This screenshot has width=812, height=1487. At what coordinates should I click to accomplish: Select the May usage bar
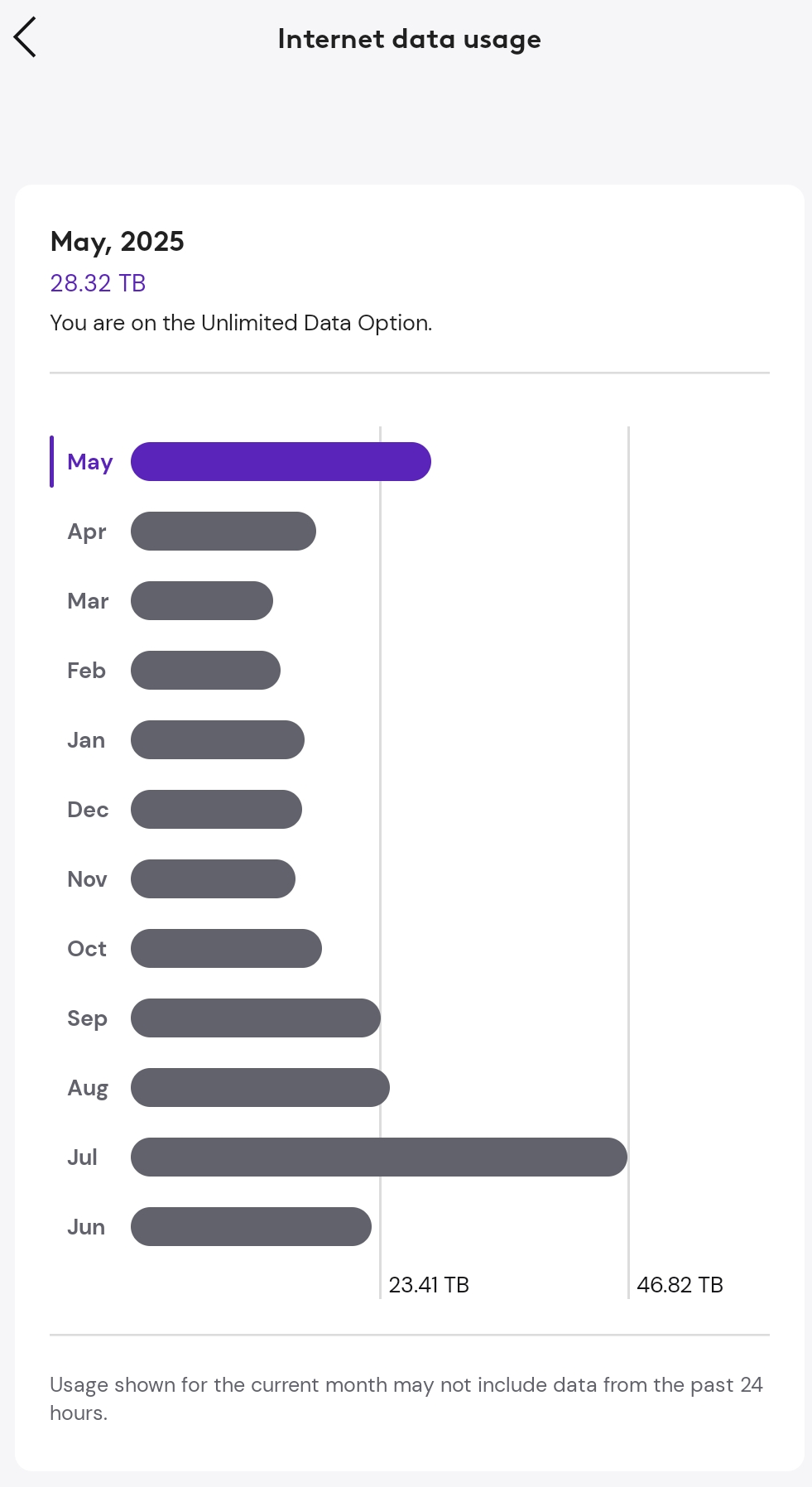click(281, 462)
